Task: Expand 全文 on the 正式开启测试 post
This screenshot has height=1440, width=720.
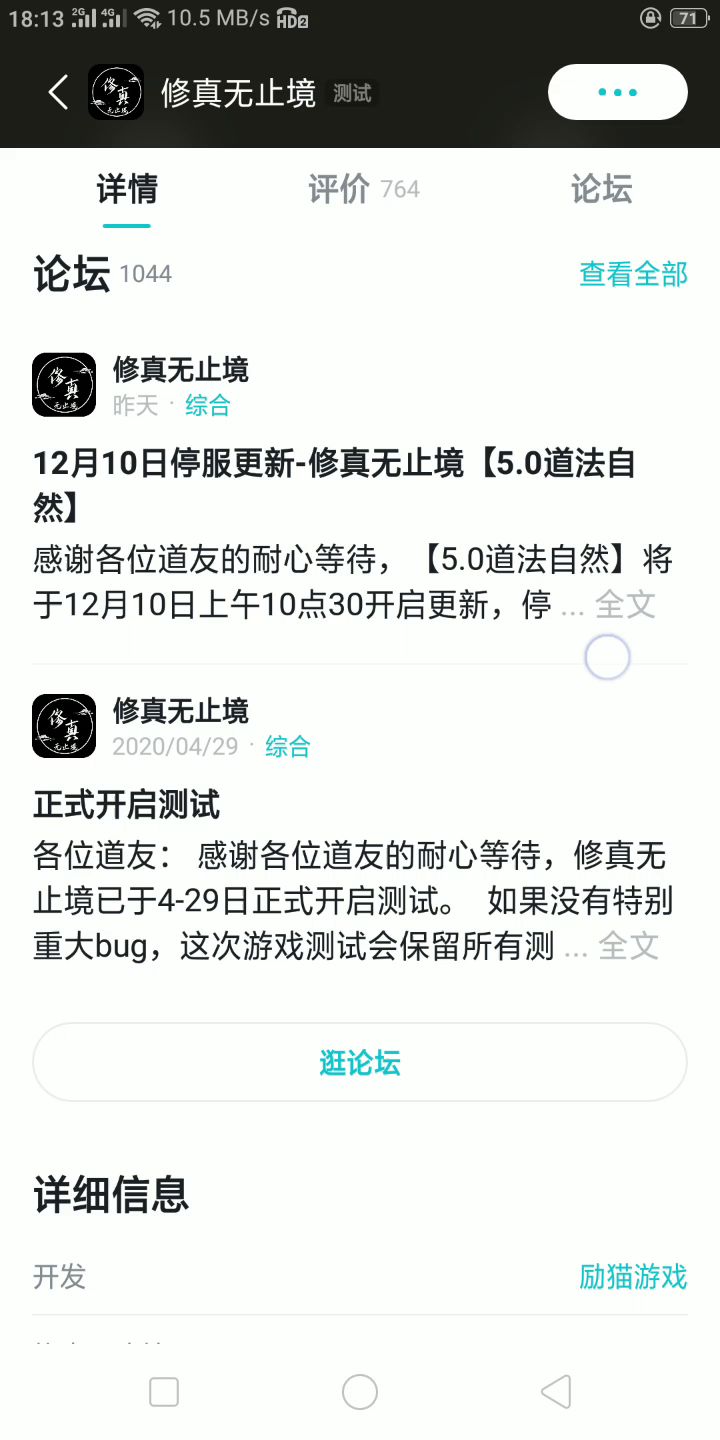Action: click(x=628, y=945)
